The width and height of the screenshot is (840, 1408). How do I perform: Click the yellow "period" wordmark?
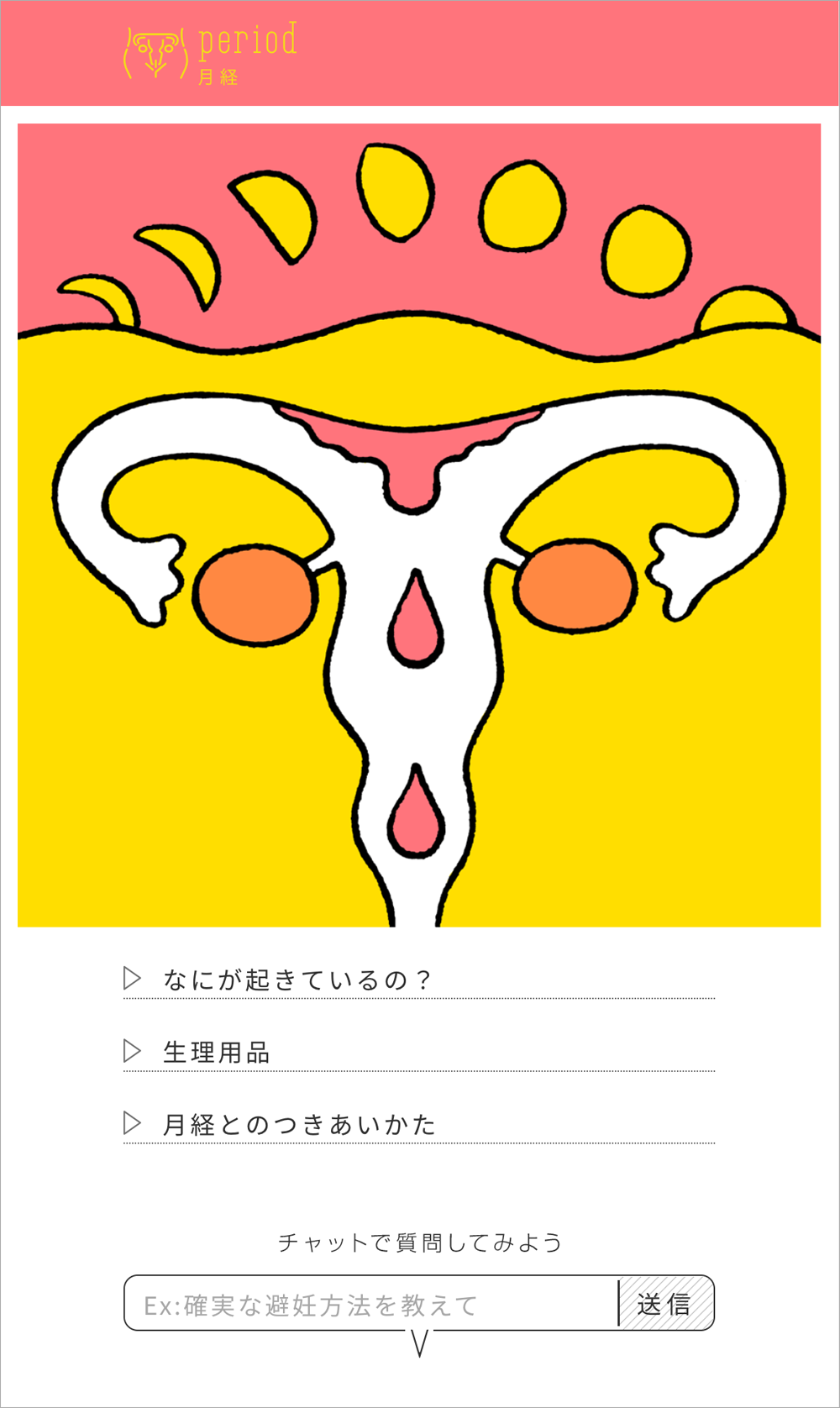(247, 40)
